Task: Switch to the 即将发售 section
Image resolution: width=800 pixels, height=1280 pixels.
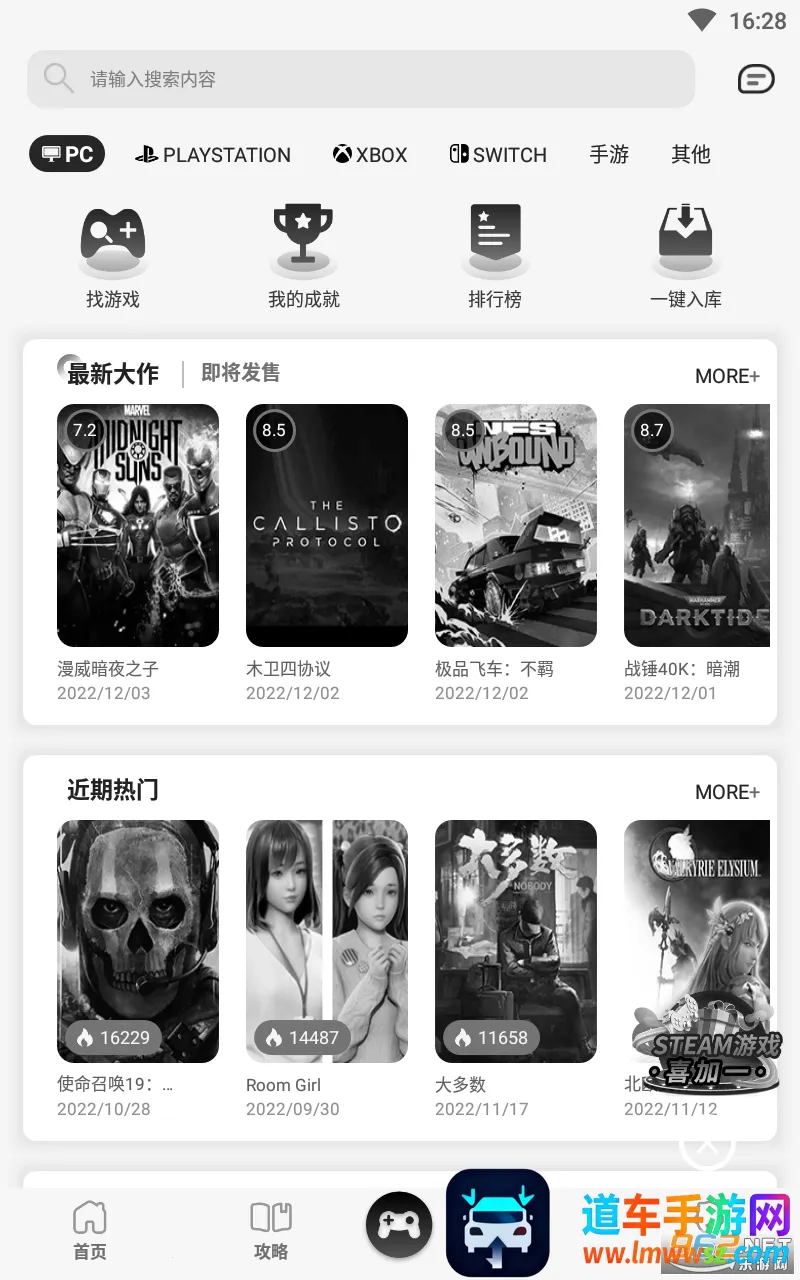Action: 241,373
